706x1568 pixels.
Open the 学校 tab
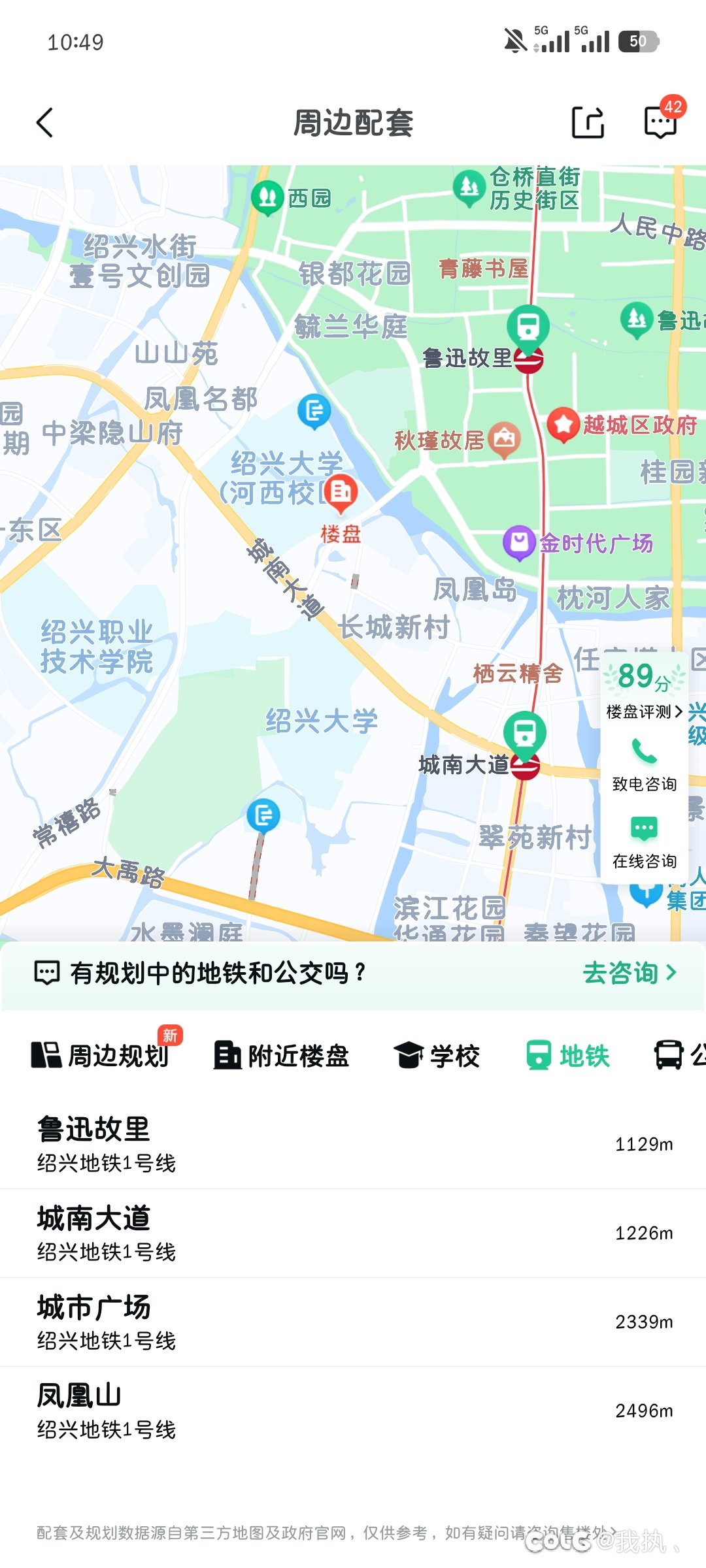(438, 1054)
